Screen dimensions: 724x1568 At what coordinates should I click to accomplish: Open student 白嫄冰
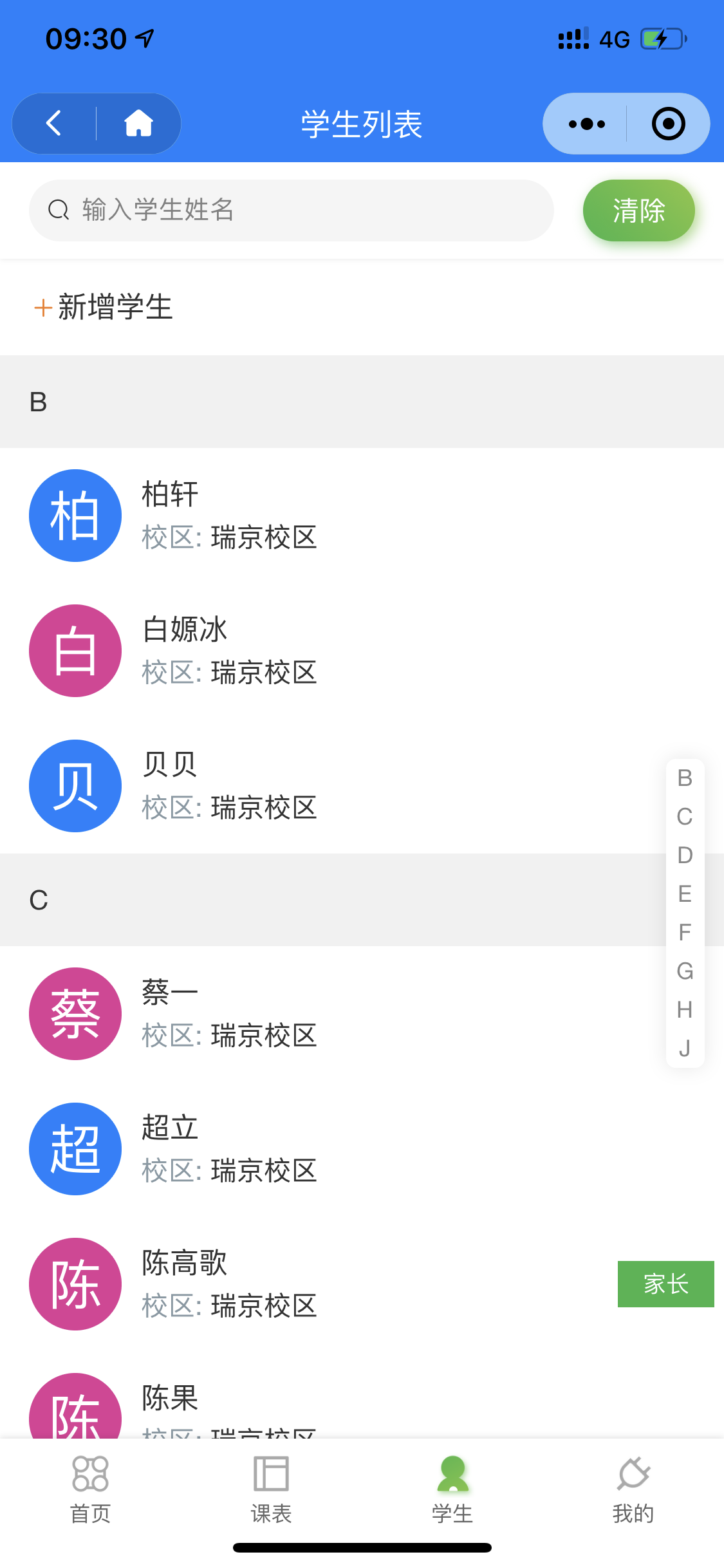click(x=362, y=651)
